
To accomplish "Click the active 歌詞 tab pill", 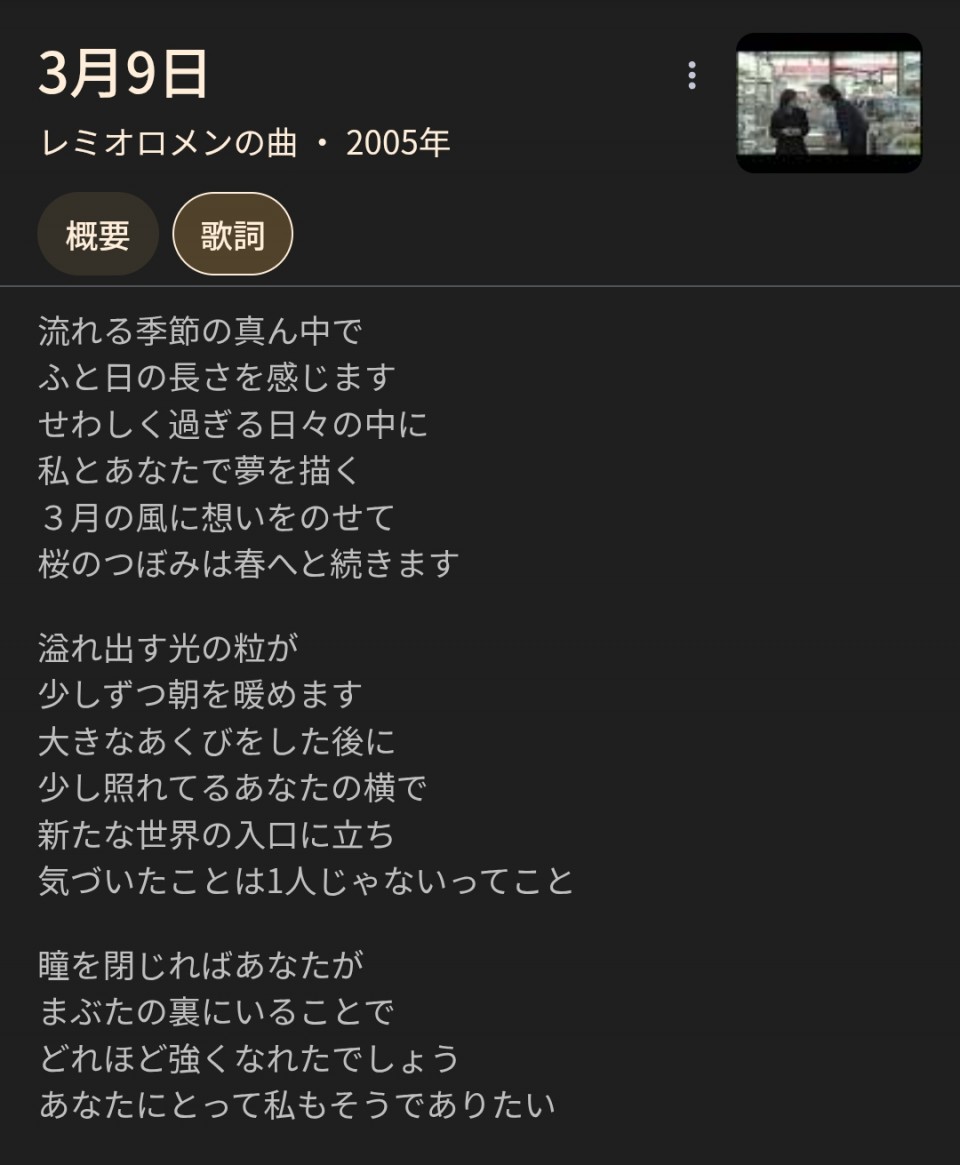I will pyautogui.click(x=232, y=233).
